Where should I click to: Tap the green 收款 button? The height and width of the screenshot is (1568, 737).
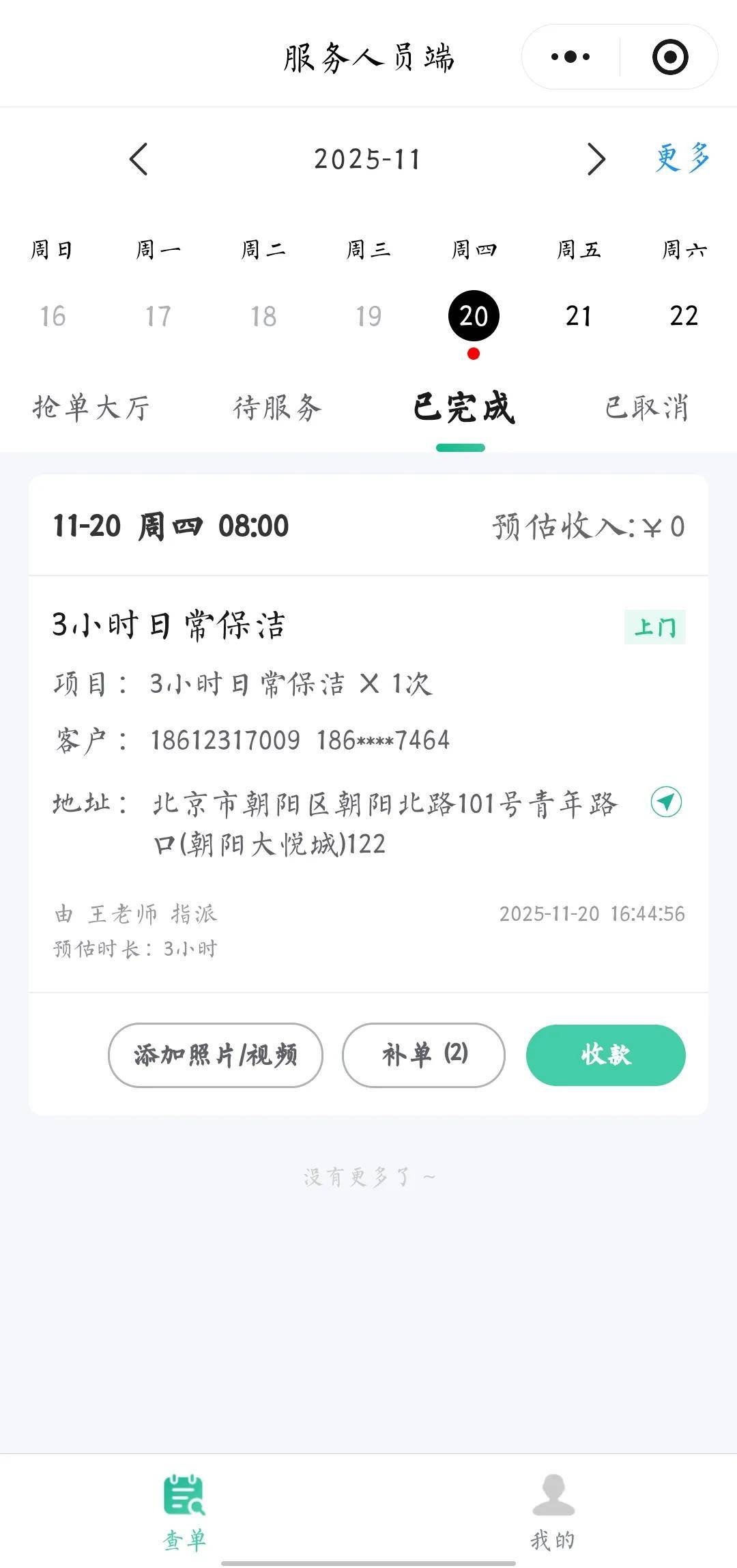(x=605, y=1055)
